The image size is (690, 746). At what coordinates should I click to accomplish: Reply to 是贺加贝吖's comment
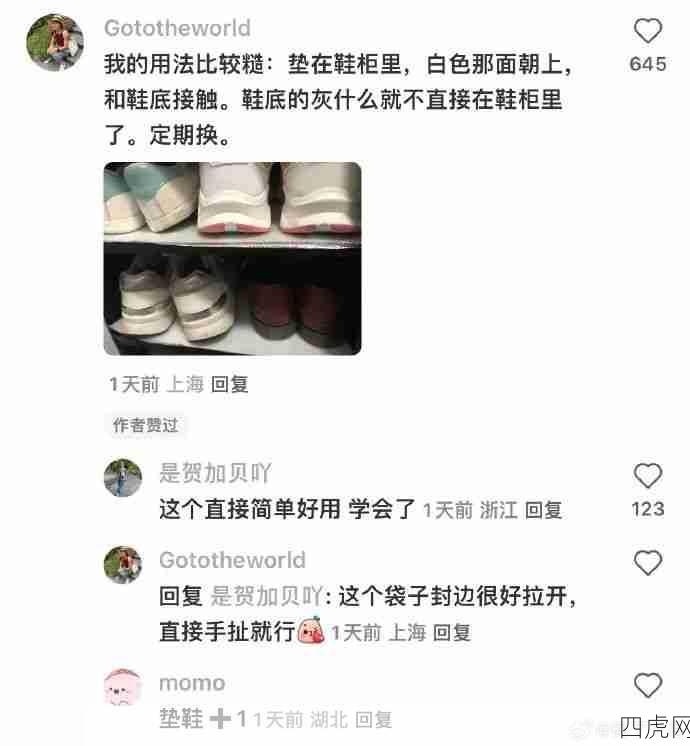point(544,510)
